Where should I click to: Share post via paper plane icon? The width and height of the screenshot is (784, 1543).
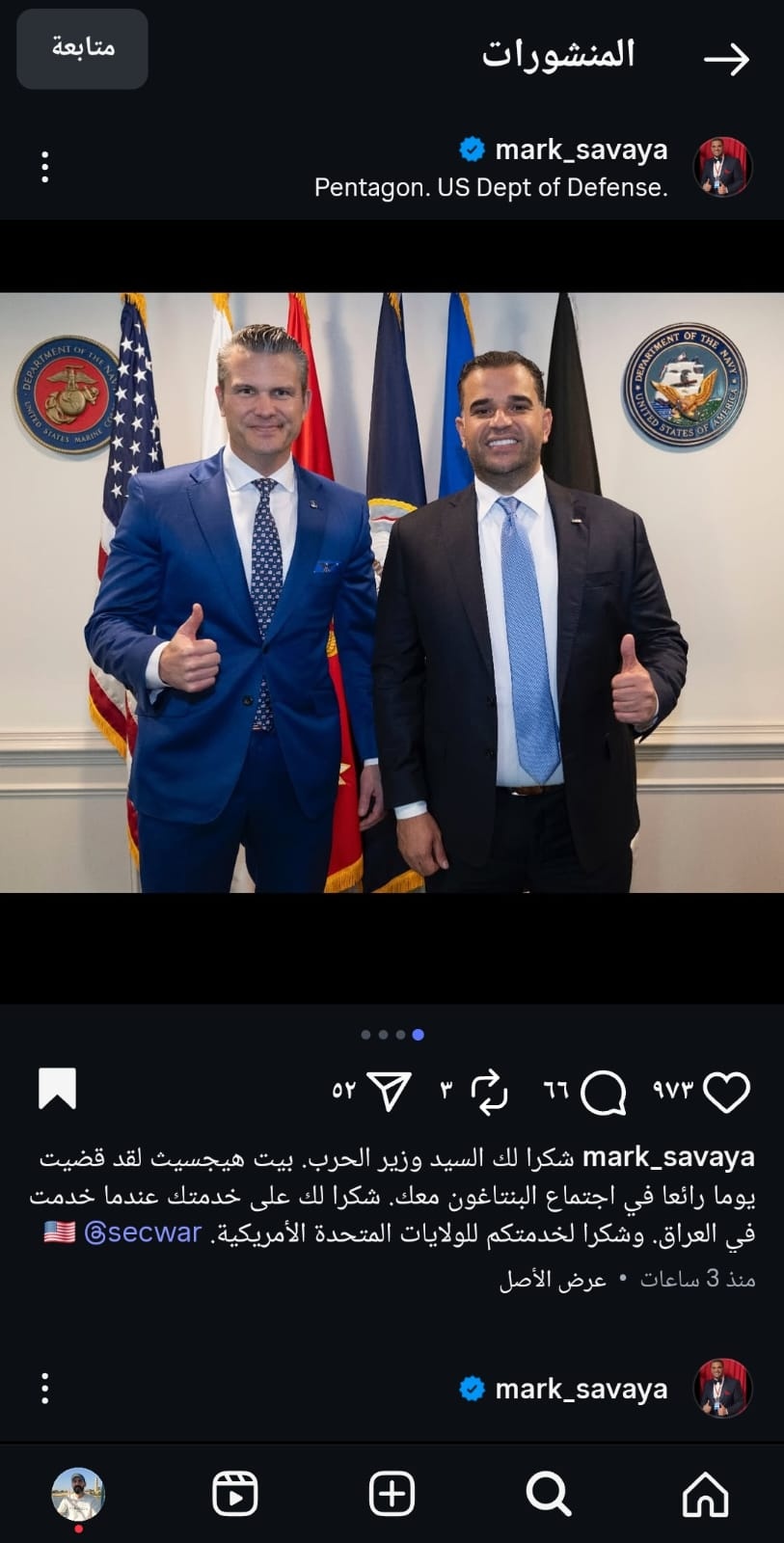pos(390,1092)
